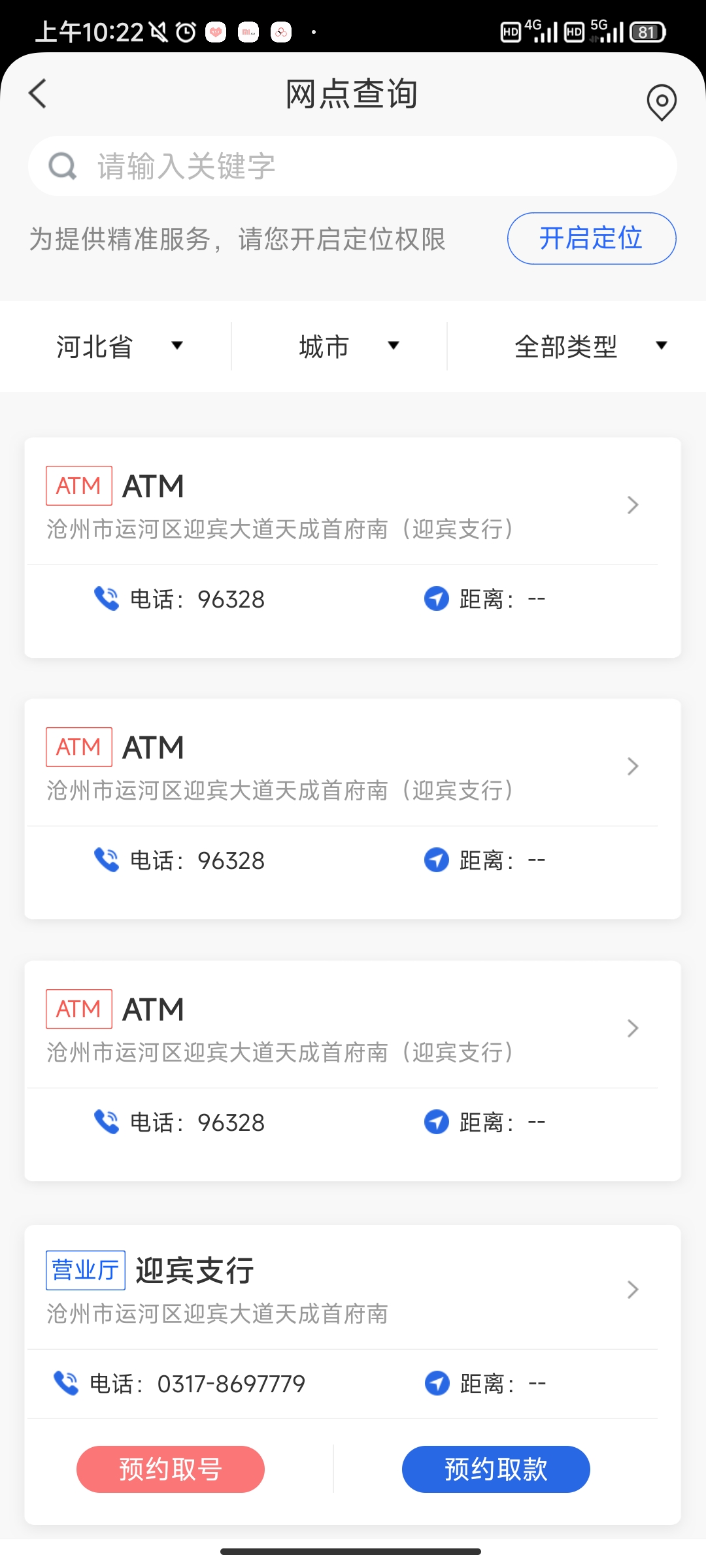Open the map location pin icon
Screen dimensions: 706x1568
click(662, 103)
